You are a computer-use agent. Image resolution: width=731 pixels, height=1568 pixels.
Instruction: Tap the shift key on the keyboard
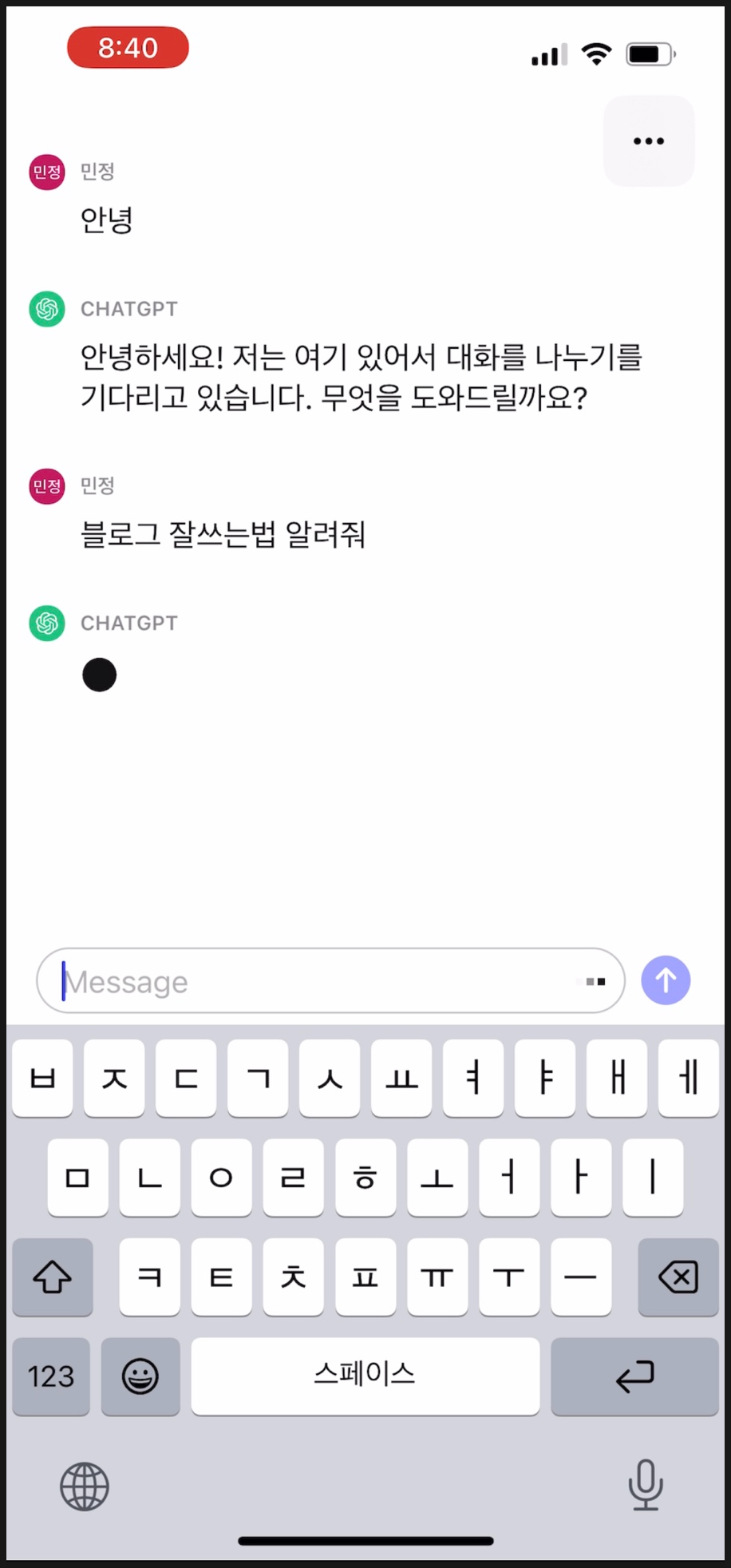(x=53, y=1277)
